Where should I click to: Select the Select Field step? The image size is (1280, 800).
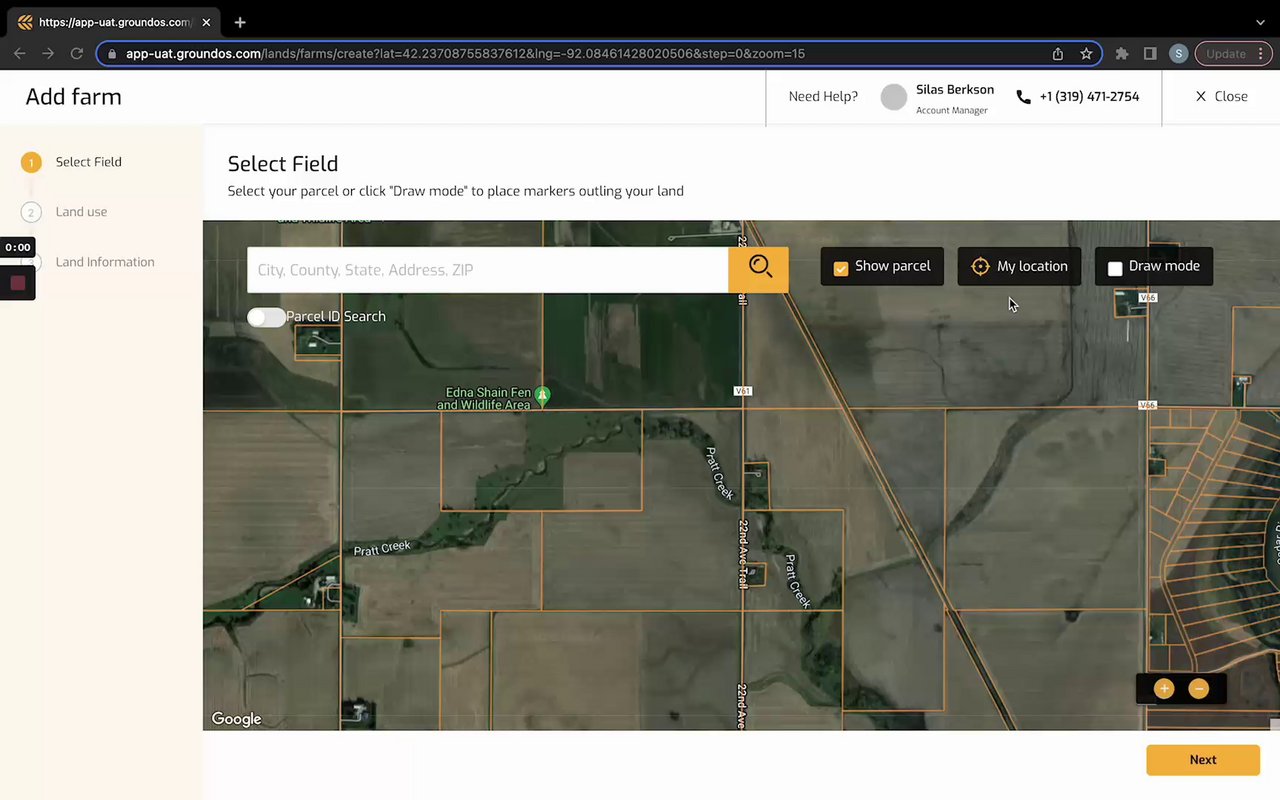88,162
